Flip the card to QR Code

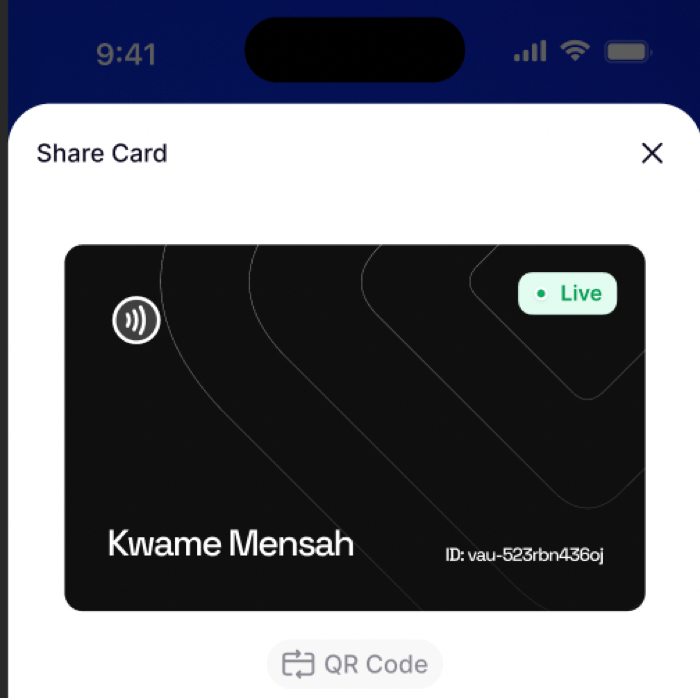[x=355, y=664]
